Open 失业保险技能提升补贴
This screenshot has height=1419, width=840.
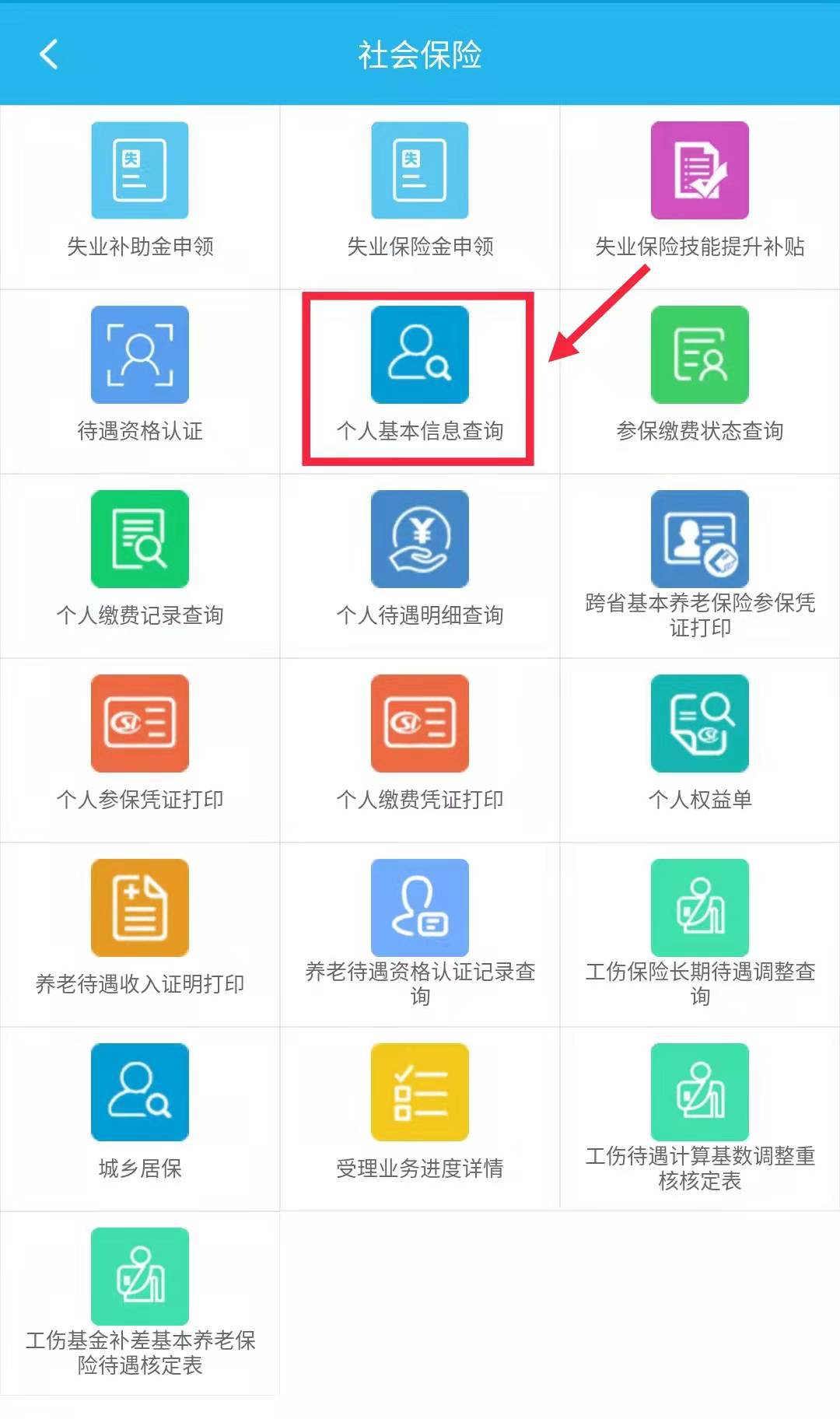click(x=699, y=171)
